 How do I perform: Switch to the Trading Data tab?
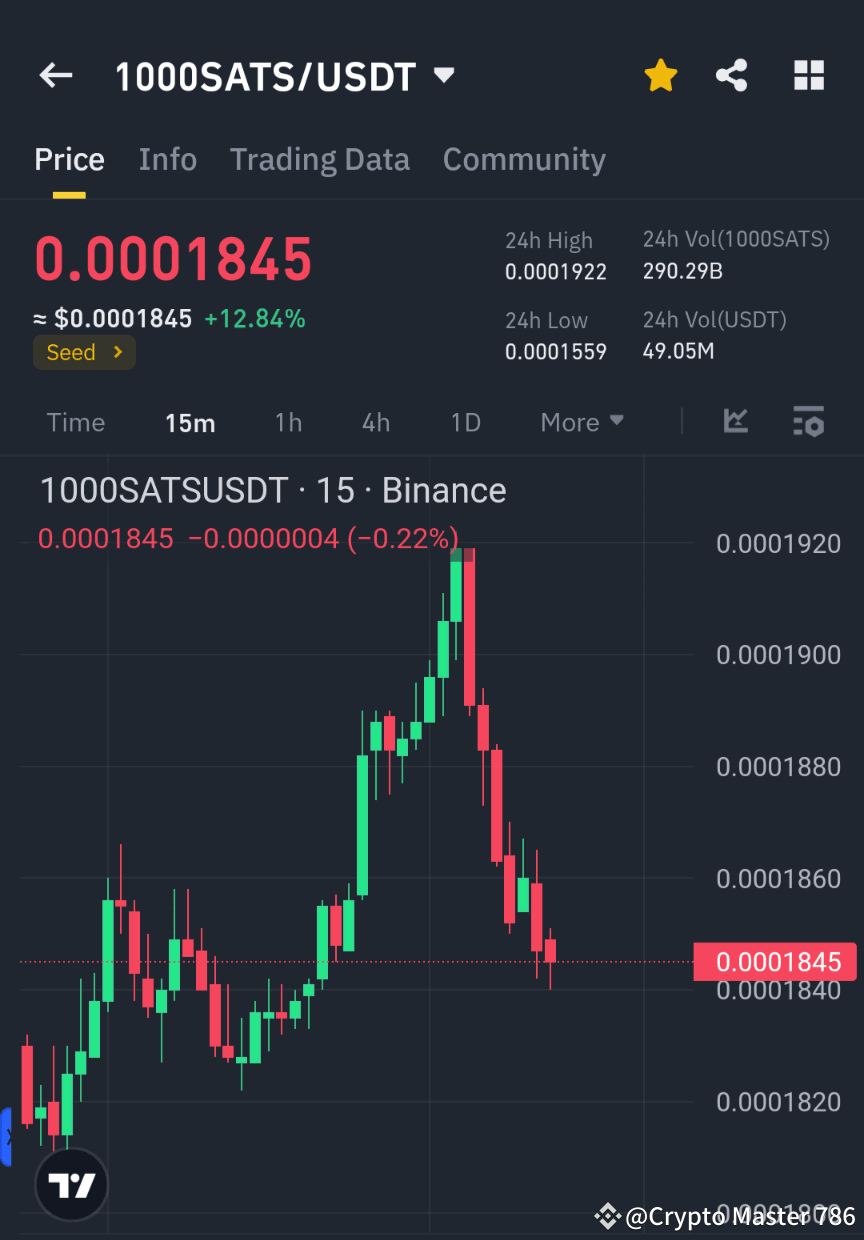320,159
